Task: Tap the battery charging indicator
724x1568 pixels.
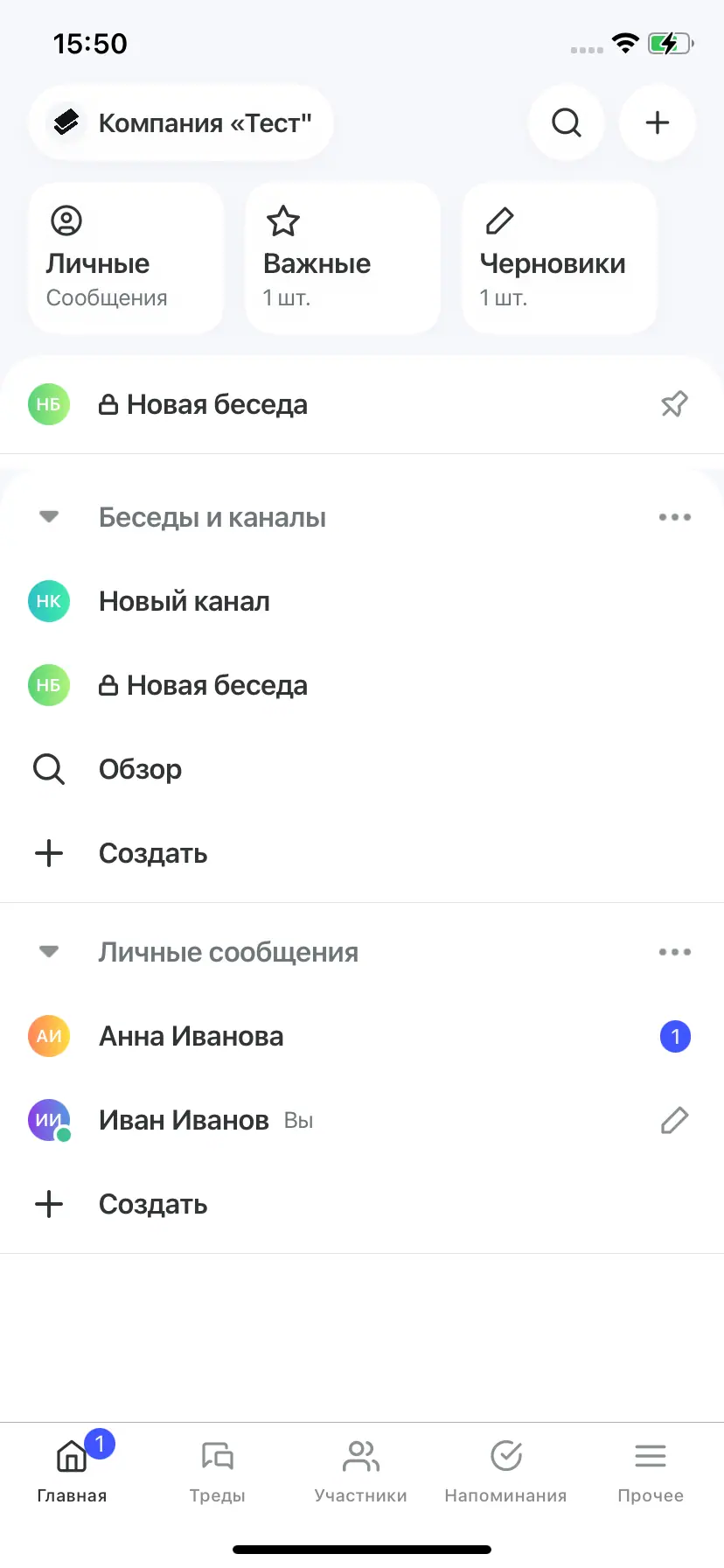Action: pyautogui.click(x=669, y=42)
